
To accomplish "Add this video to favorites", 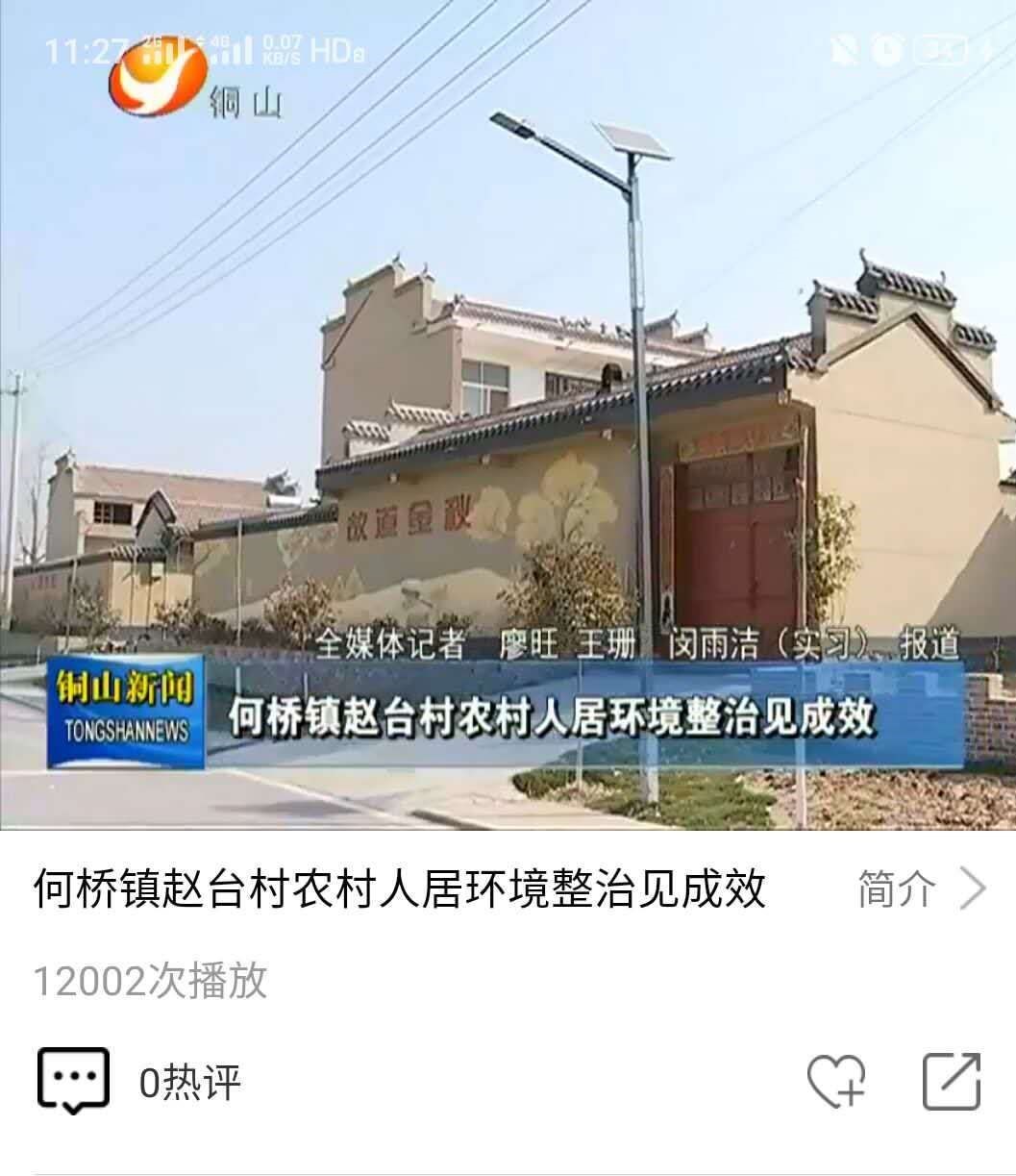I will pyautogui.click(x=835, y=1082).
